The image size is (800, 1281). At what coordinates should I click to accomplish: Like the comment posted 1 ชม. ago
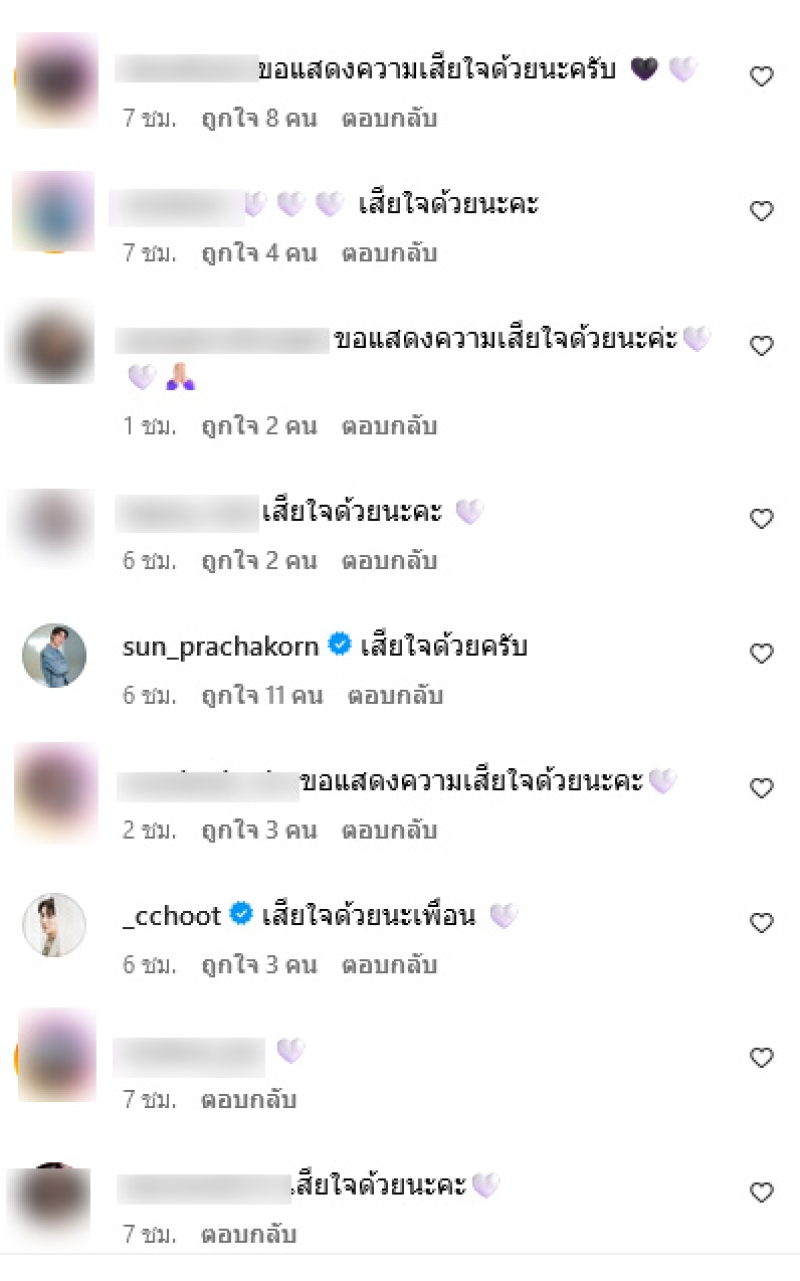click(762, 347)
